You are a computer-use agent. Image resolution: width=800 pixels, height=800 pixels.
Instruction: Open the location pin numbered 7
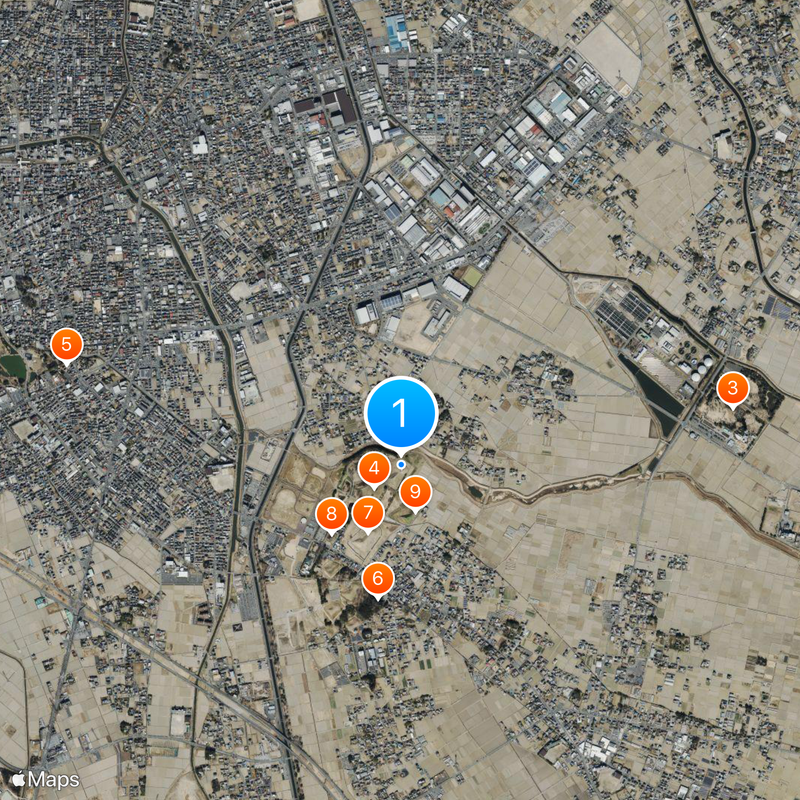coord(368,513)
